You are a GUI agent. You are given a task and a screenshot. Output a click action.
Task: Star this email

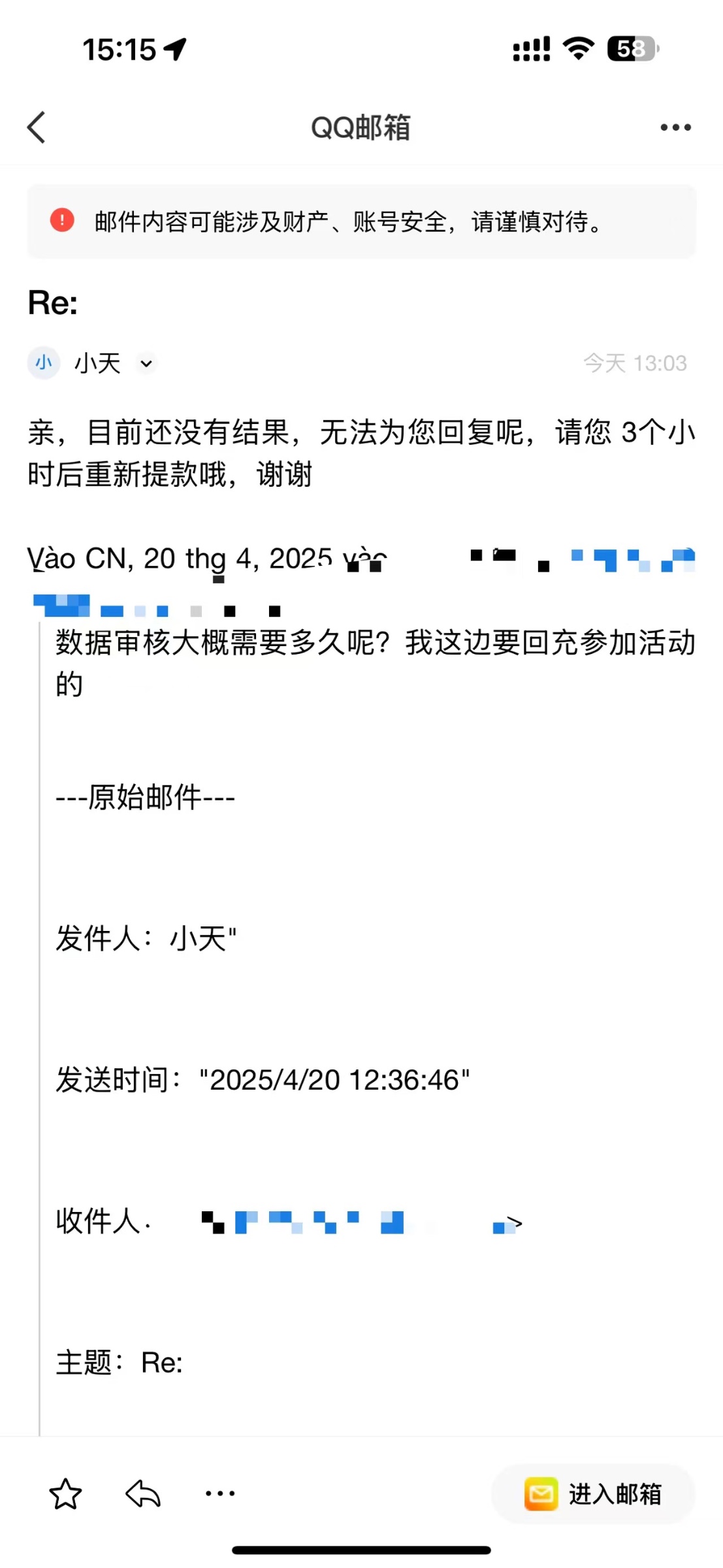click(66, 1494)
